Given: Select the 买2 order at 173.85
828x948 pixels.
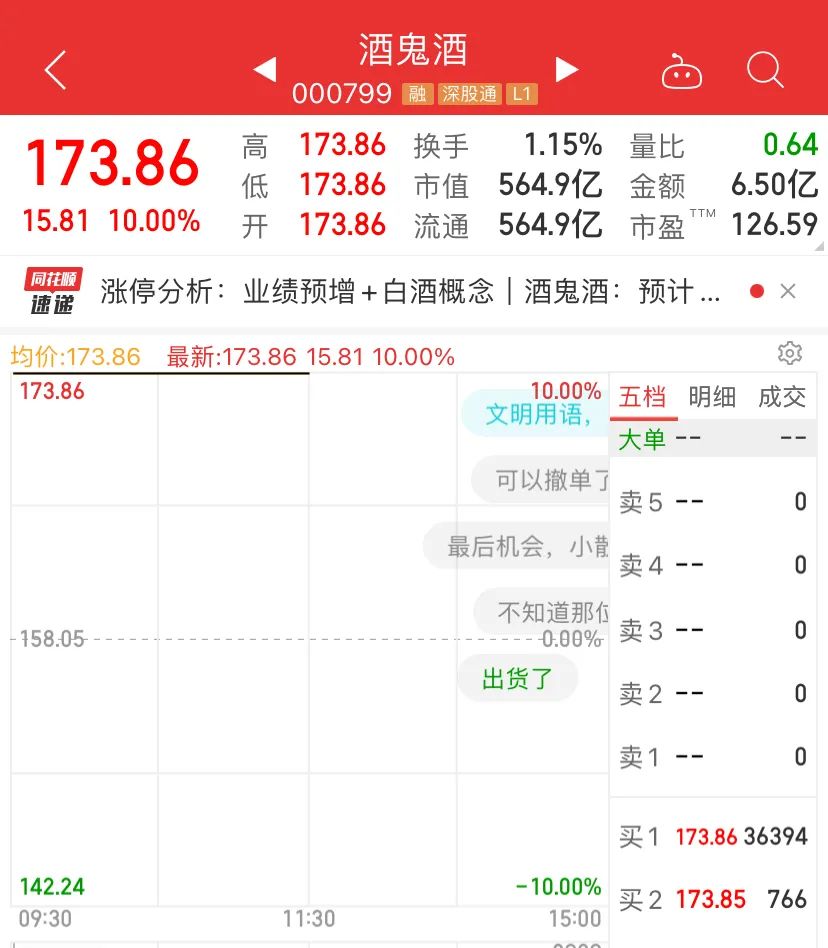Looking at the screenshot, I should pos(712,899).
